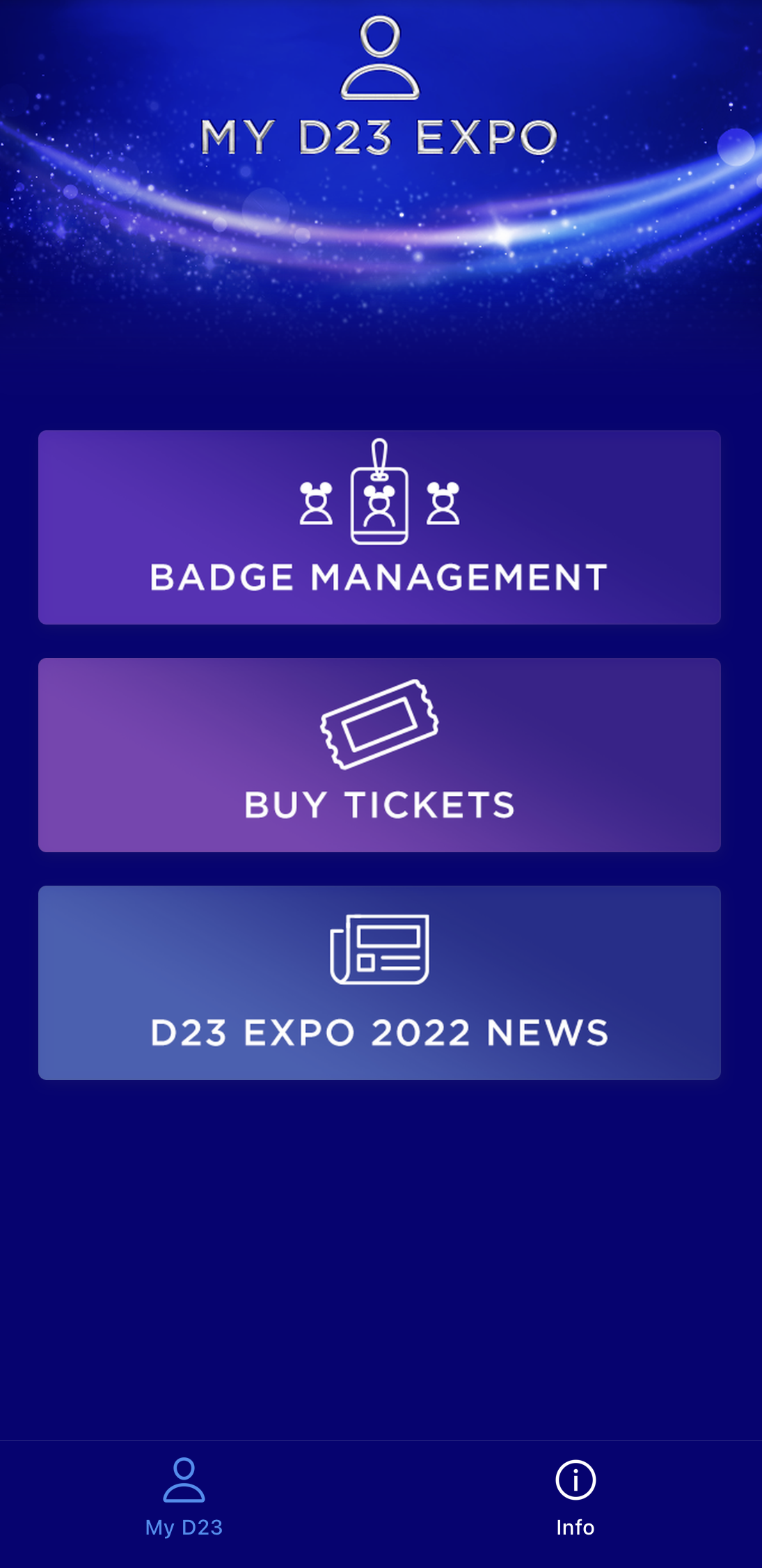Go to the Info tab
Screen dimensions: 762x1568
575,1497
